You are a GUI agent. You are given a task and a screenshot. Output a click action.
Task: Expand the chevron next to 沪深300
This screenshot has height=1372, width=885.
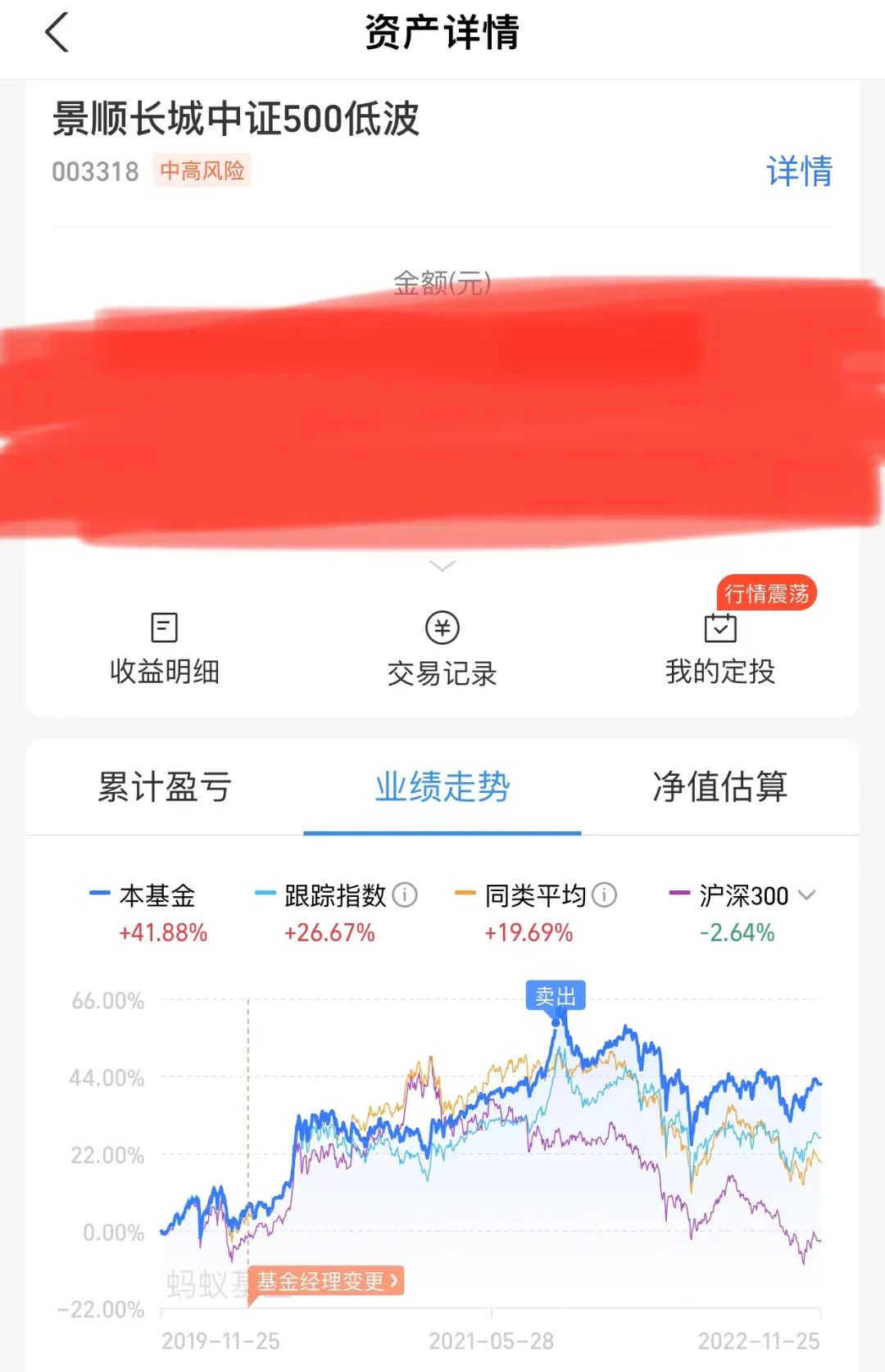click(x=810, y=896)
